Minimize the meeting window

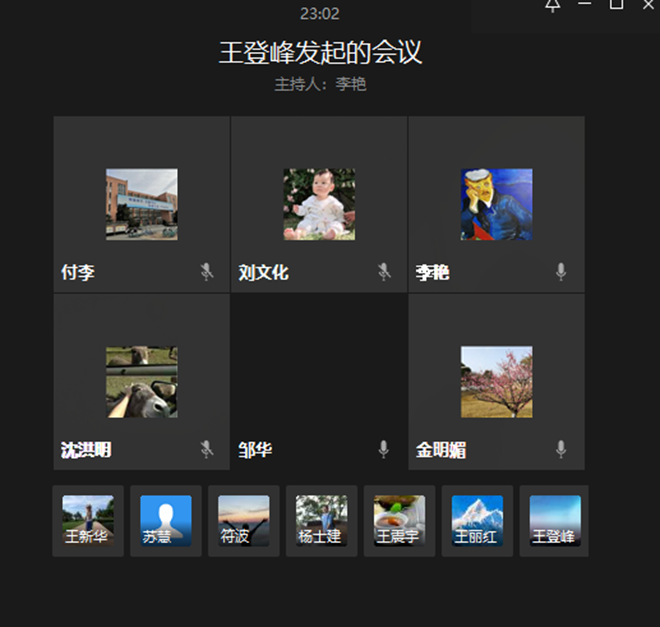pos(585,5)
